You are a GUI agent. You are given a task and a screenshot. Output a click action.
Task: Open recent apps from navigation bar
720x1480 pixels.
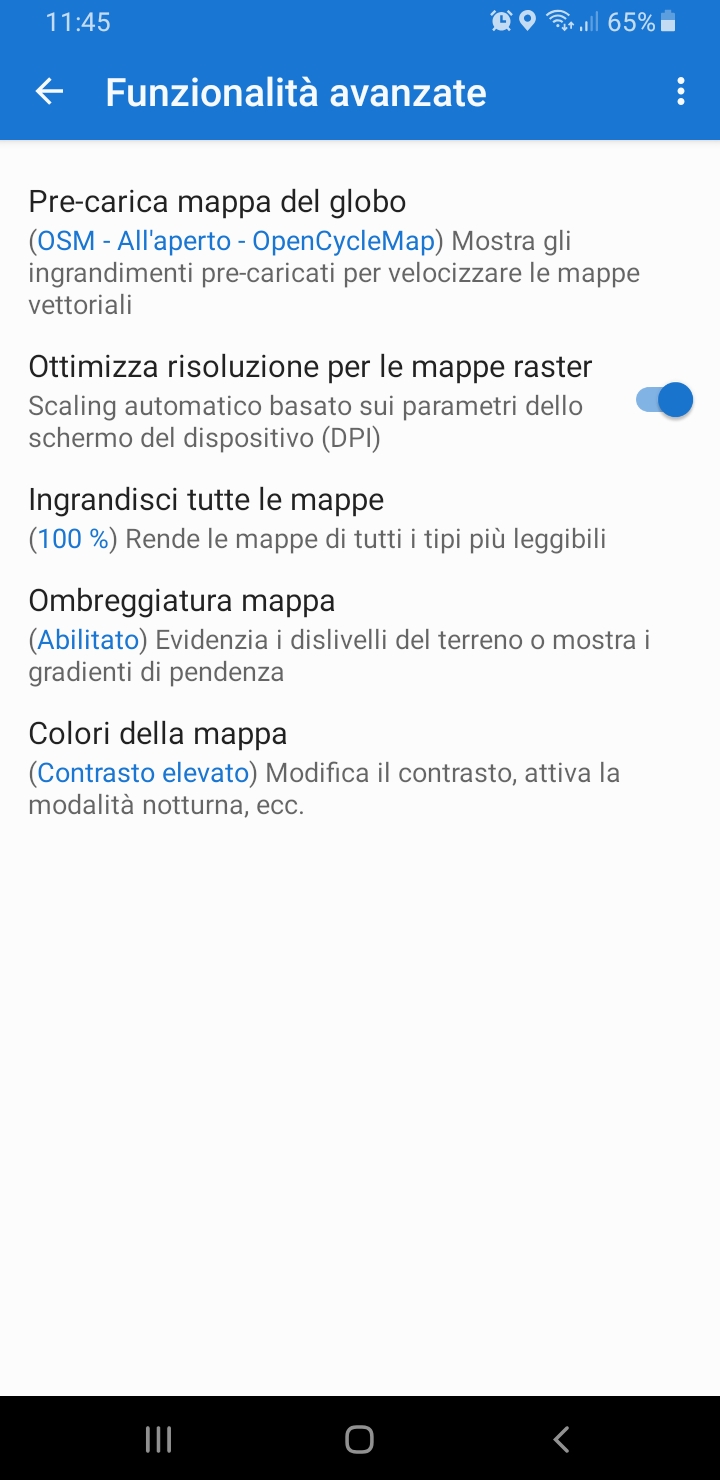coord(158,1439)
